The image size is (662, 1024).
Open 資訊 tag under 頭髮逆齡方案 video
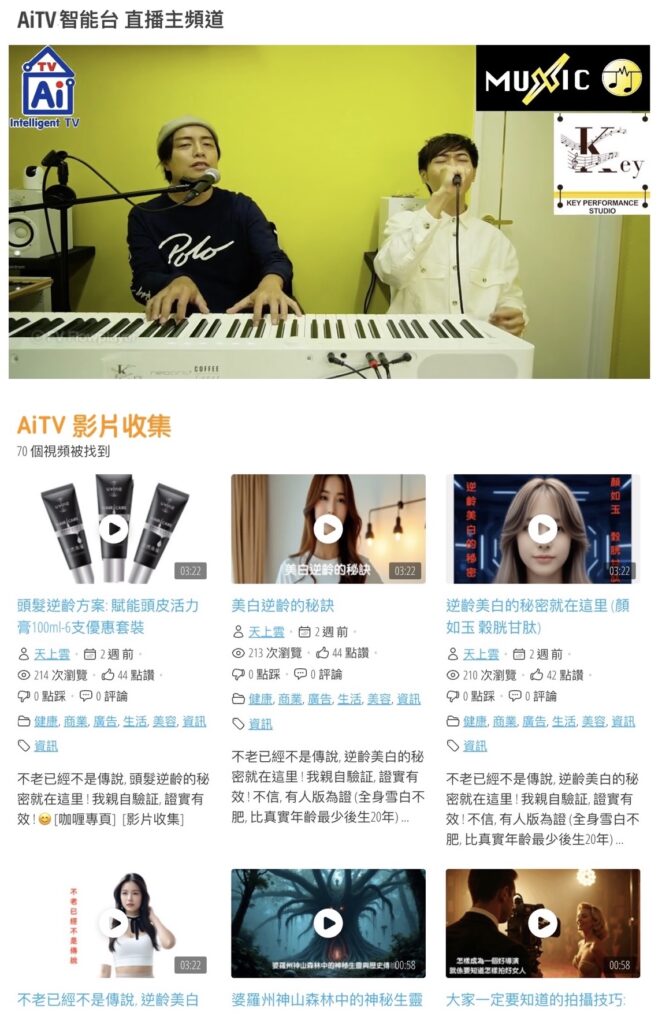click(x=46, y=746)
